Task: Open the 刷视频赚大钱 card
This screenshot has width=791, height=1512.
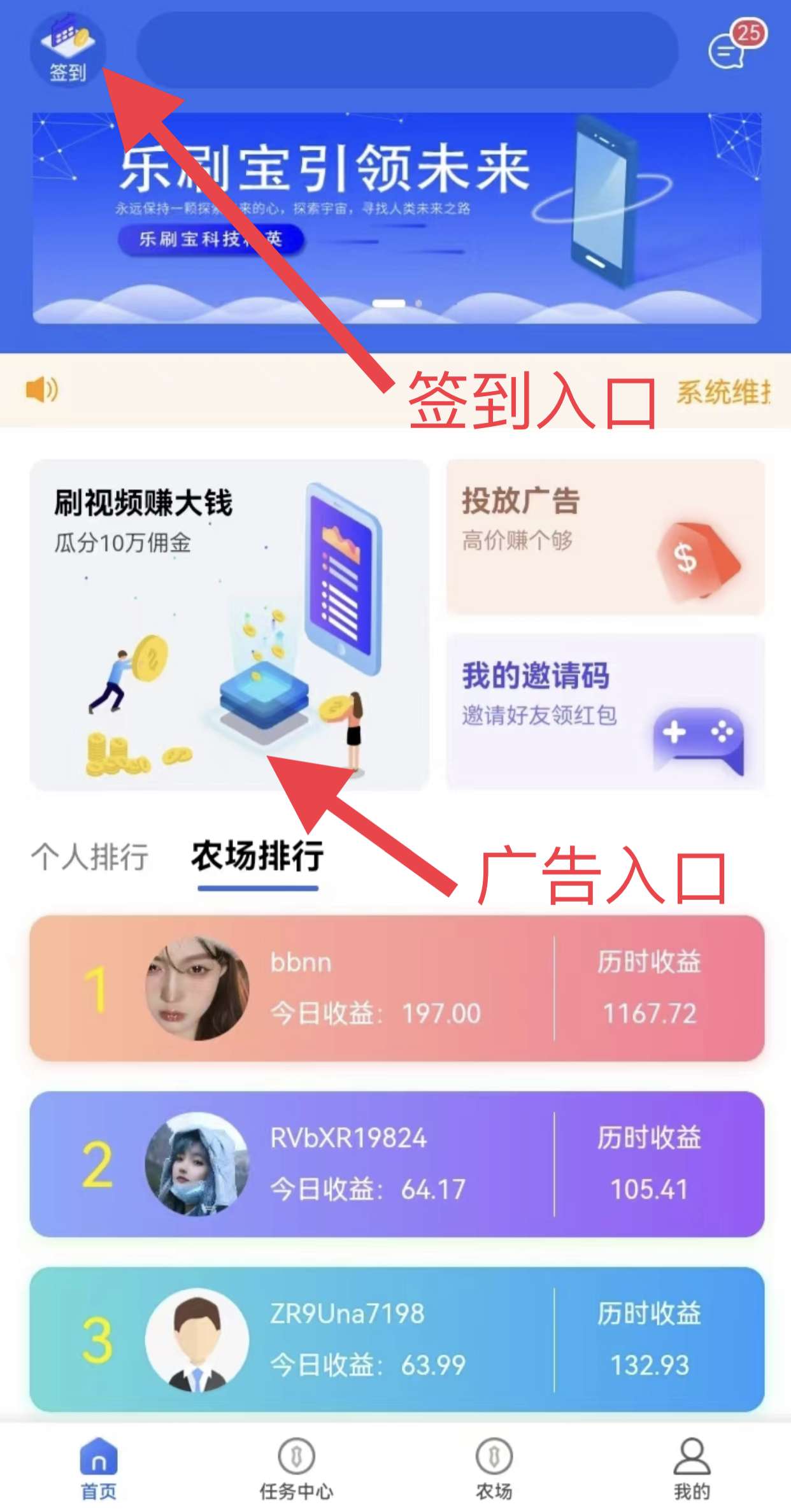Action: coord(229,624)
